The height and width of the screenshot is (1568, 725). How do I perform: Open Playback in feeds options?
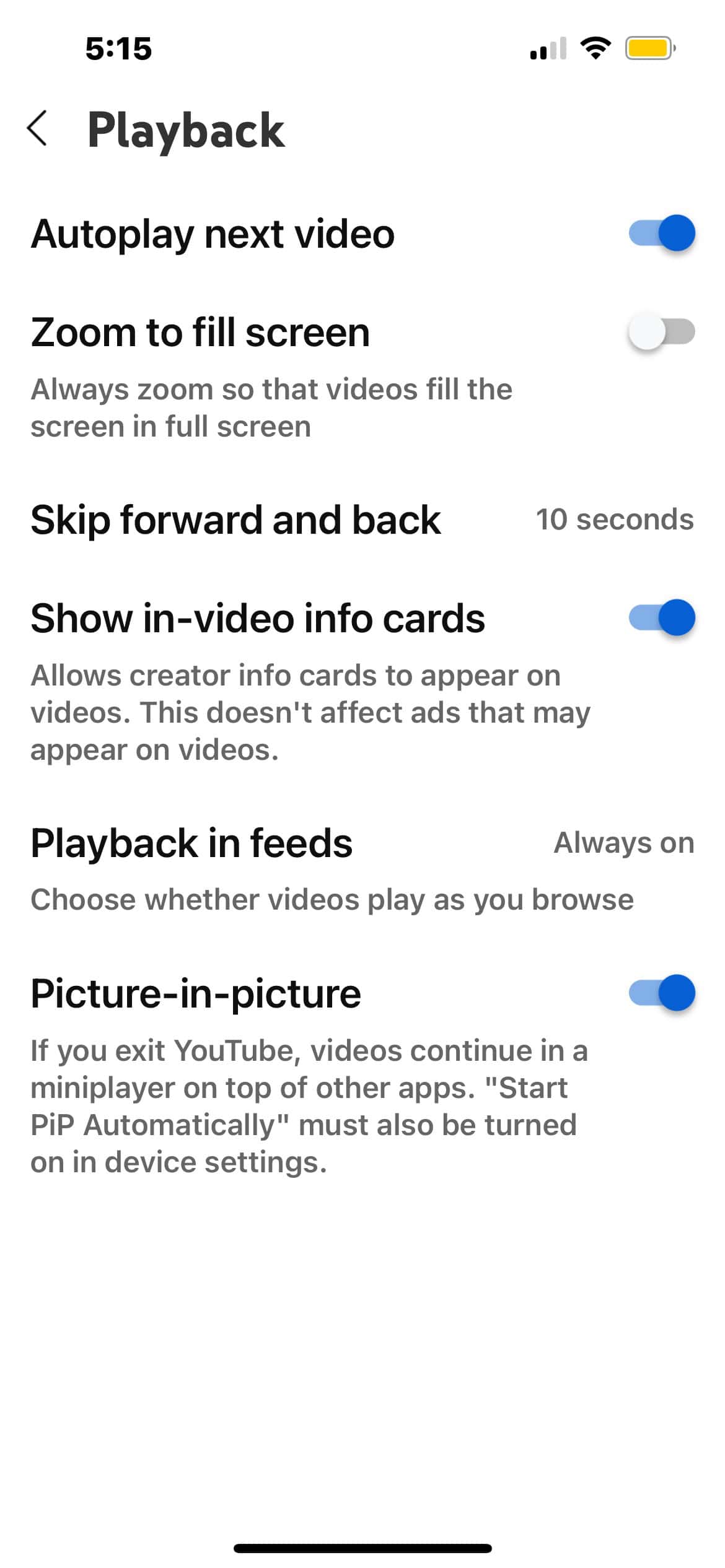362,843
